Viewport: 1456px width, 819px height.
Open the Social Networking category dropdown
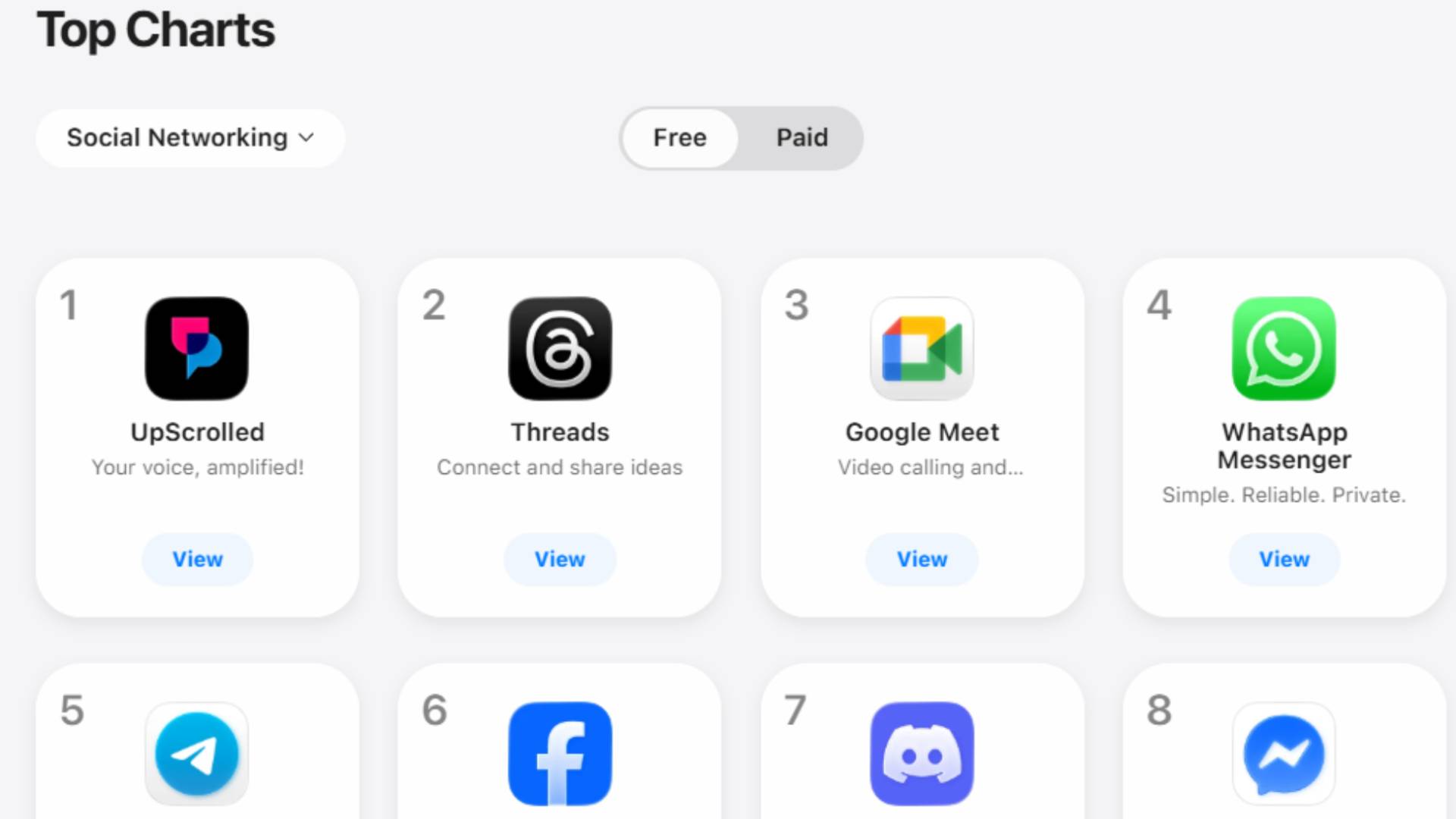[190, 138]
